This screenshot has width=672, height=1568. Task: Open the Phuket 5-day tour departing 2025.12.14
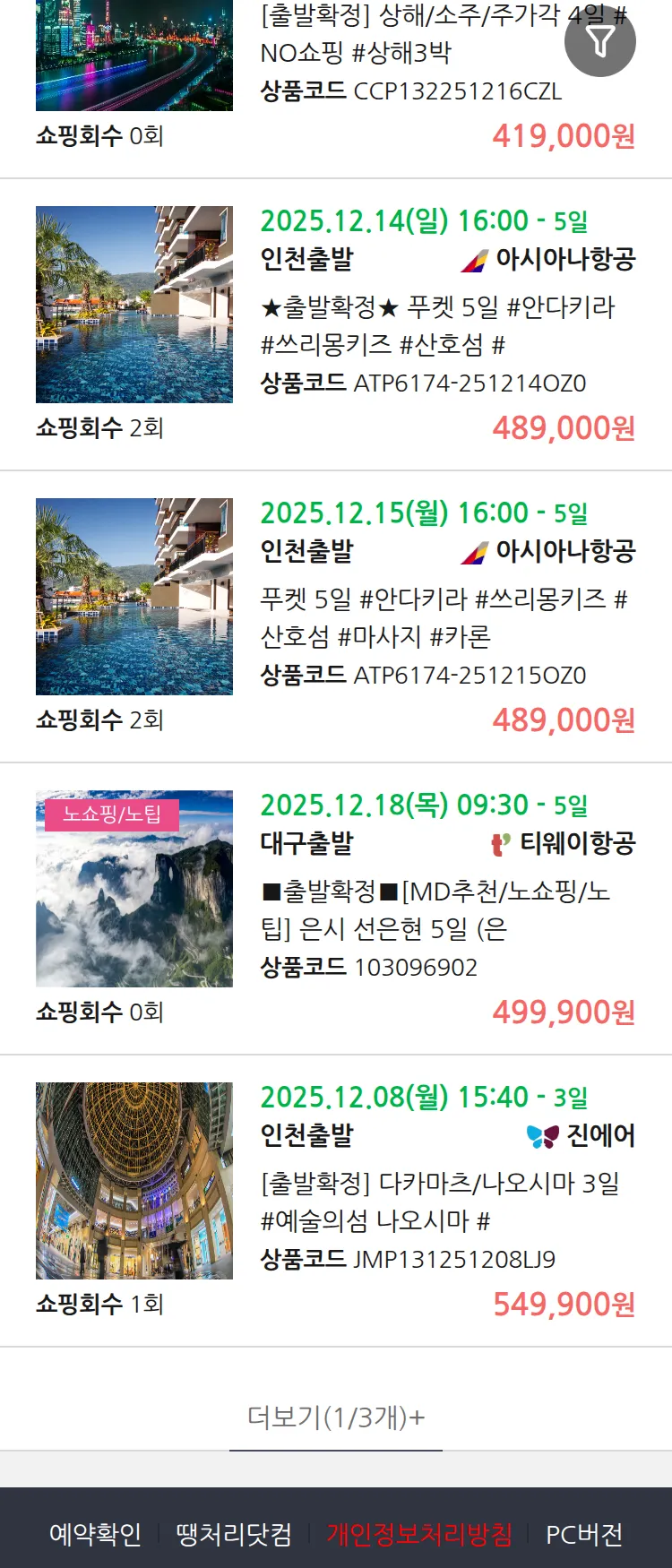coord(437,326)
